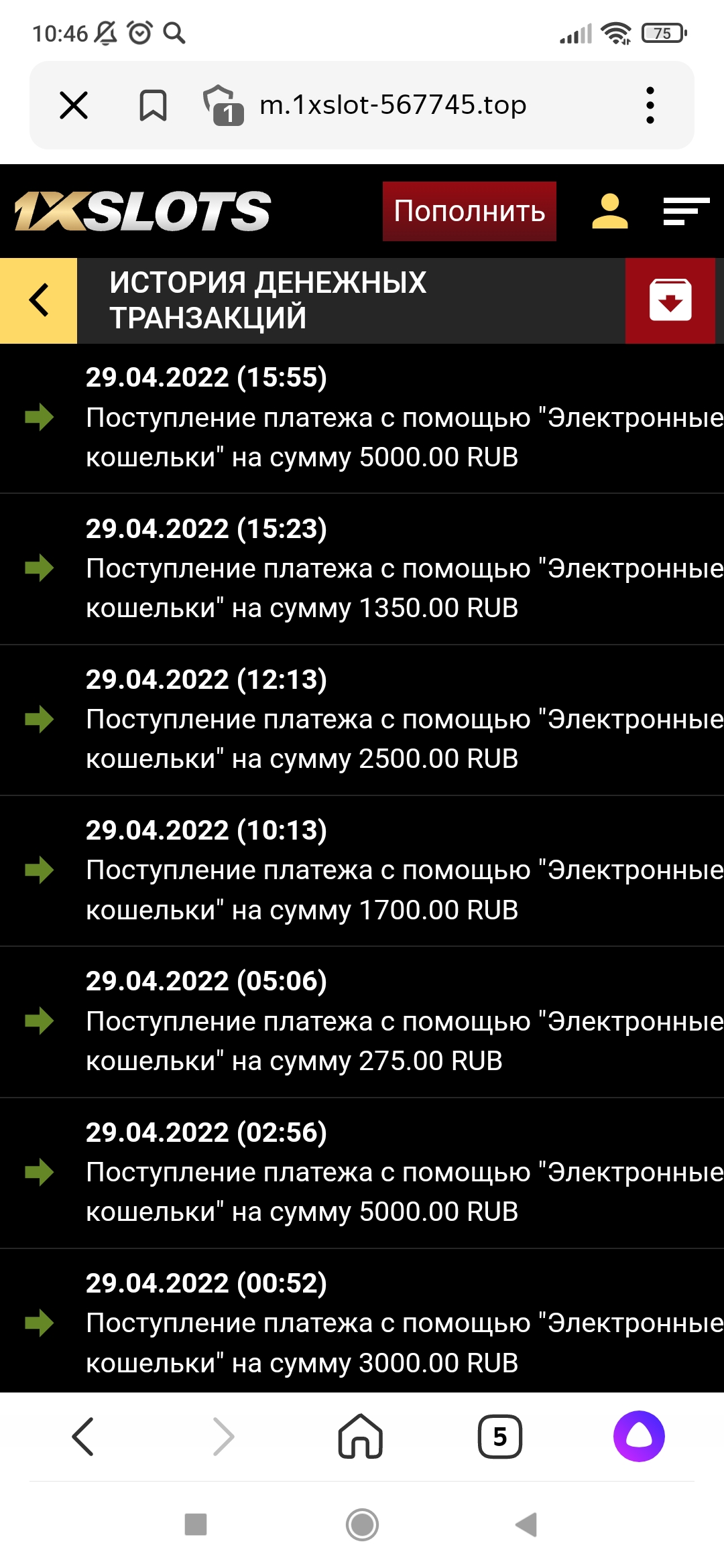The height and width of the screenshot is (1568, 724).
Task: Open the site hamburger menu
Action: tap(686, 211)
